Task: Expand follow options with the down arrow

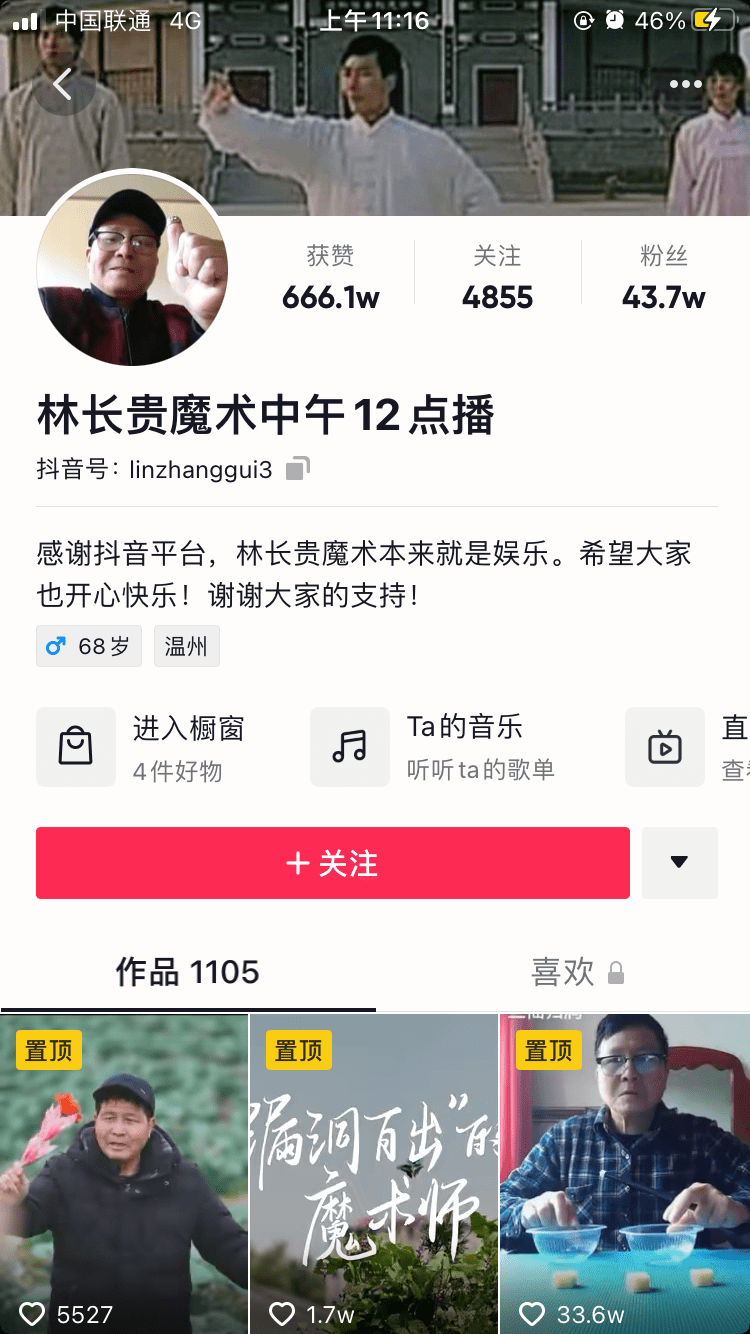Action: 680,862
